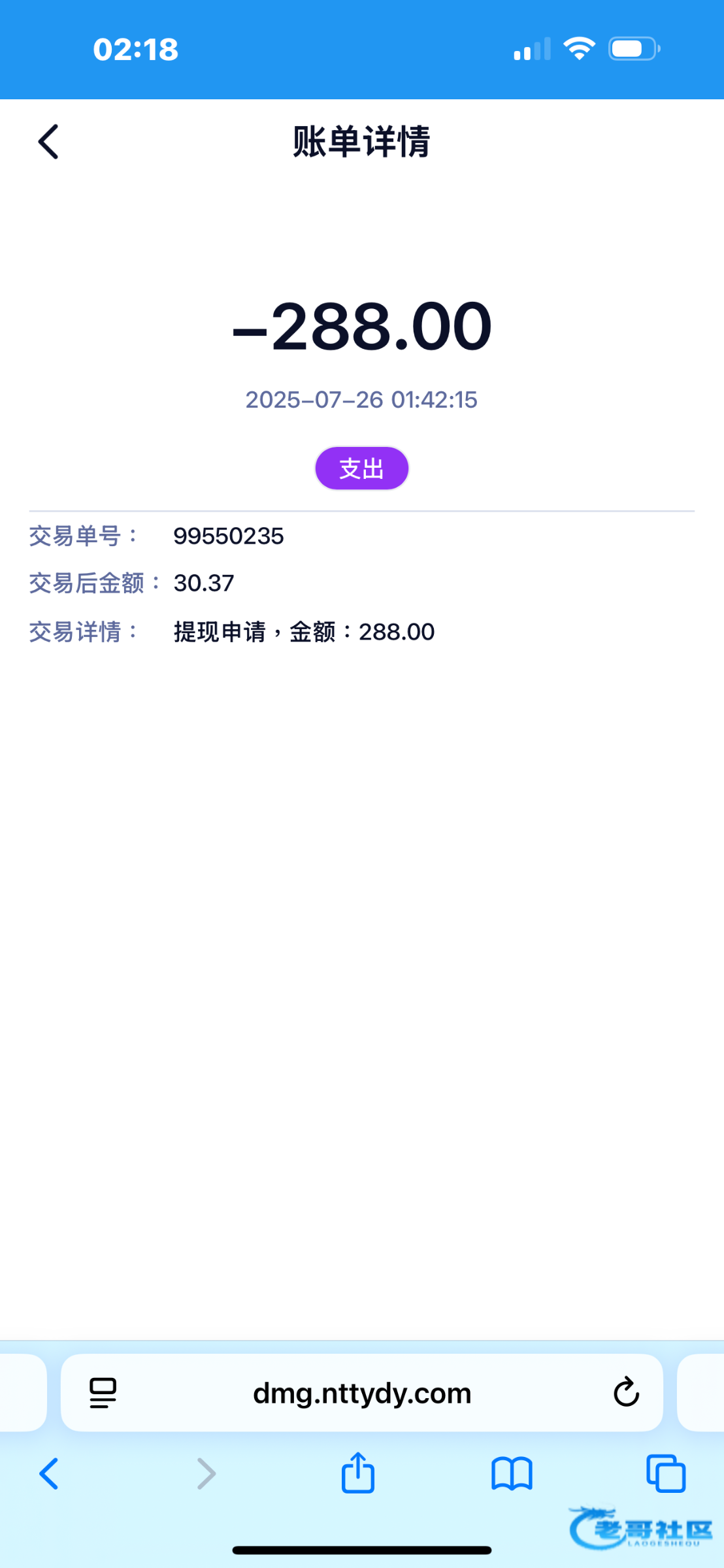Image resolution: width=724 pixels, height=1568 pixels.
Task: Navigate back with Safari's back arrow
Action: [x=49, y=1474]
